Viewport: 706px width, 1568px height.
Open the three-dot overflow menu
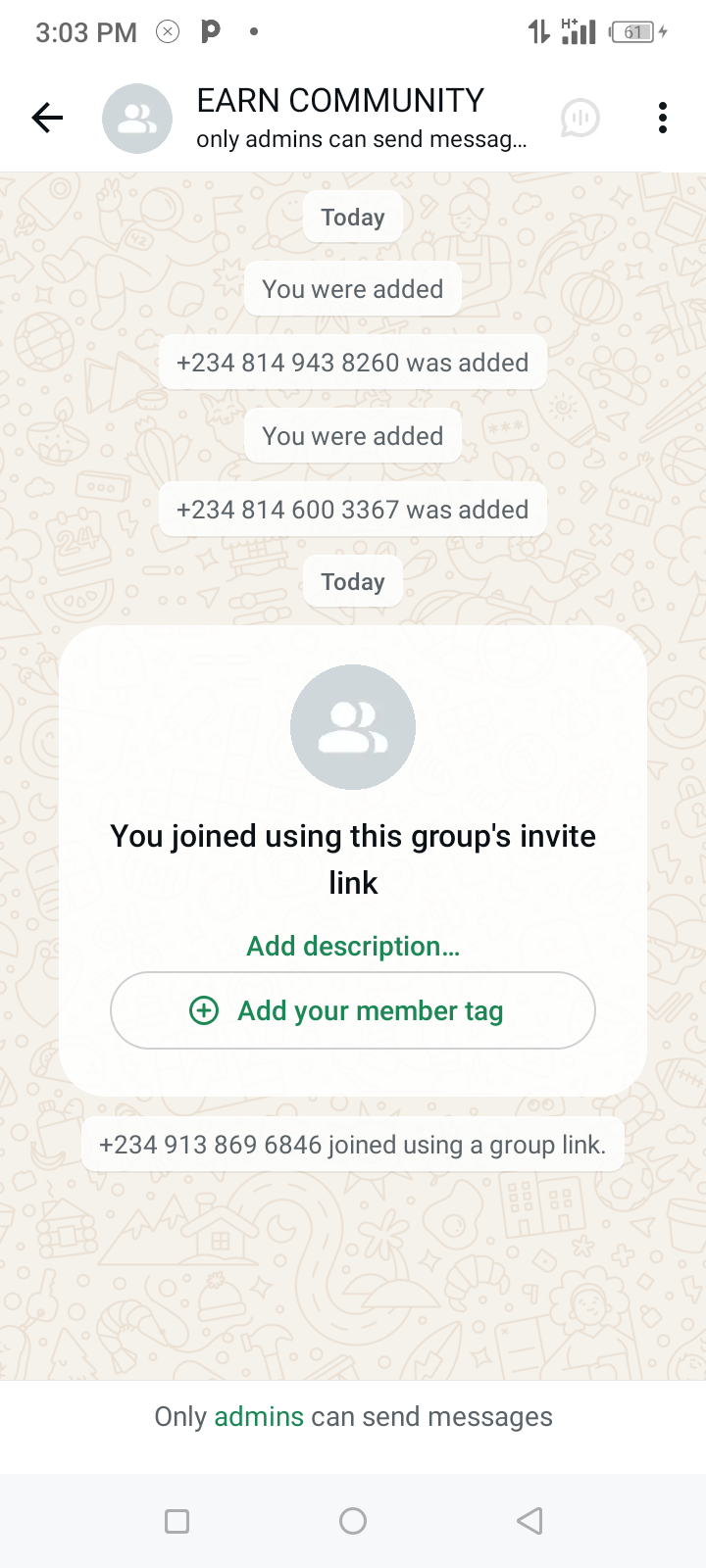[663, 119]
